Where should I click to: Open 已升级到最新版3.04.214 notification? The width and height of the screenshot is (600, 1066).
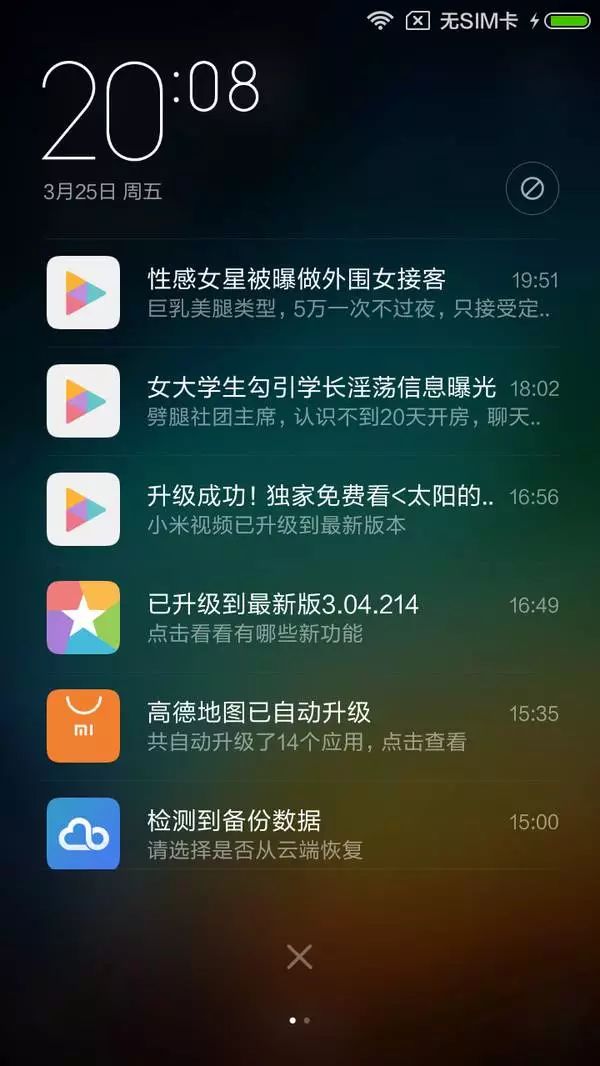pyautogui.click(x=300, y=617)
